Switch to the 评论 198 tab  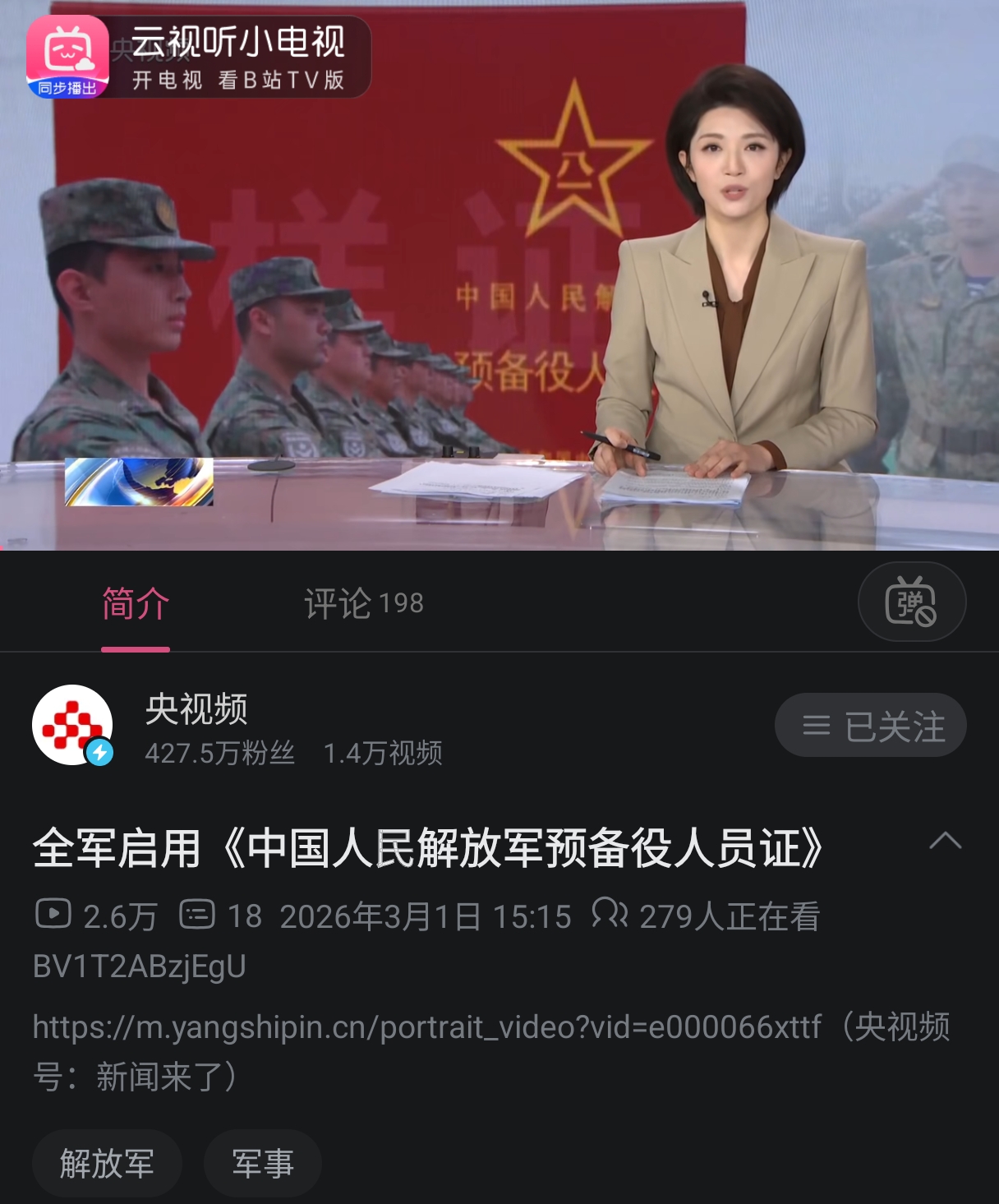tap(363, 604)
